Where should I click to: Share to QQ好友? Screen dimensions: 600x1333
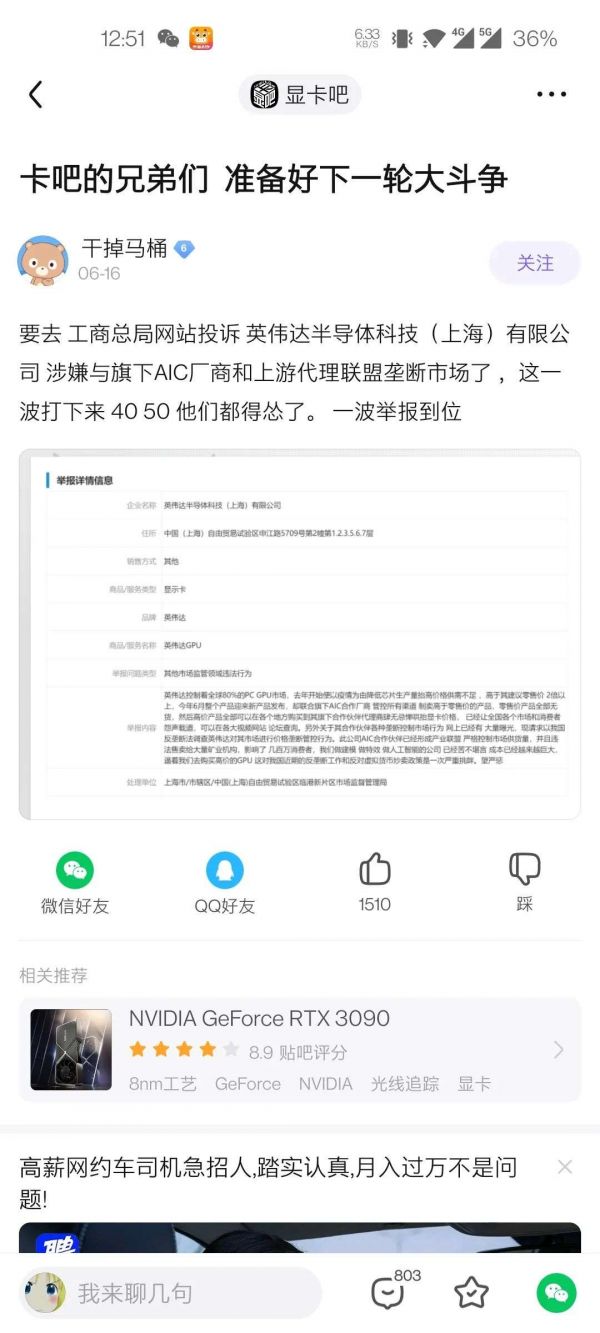[x=225, y=882]
